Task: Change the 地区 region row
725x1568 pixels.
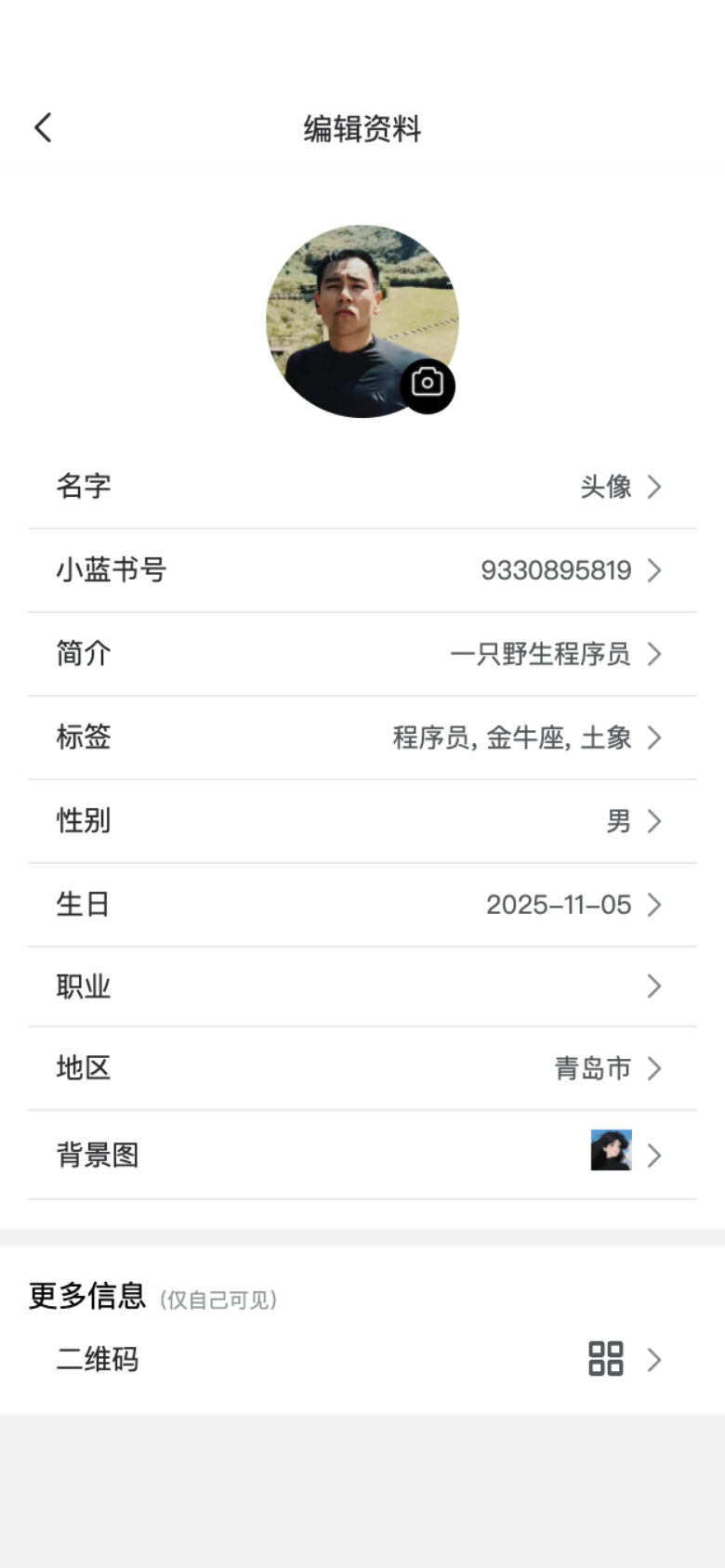Action: point(362,1068)
